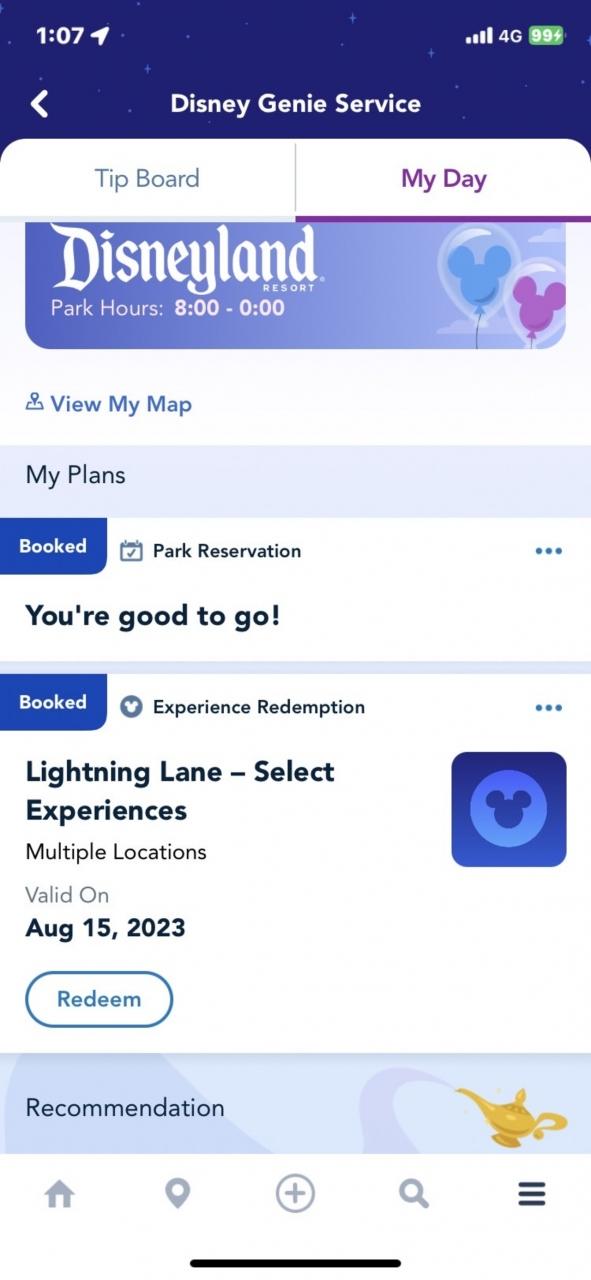Open more options for Park Reservation
This screenshot has width=591, height=1280.
tap(548, 551)
